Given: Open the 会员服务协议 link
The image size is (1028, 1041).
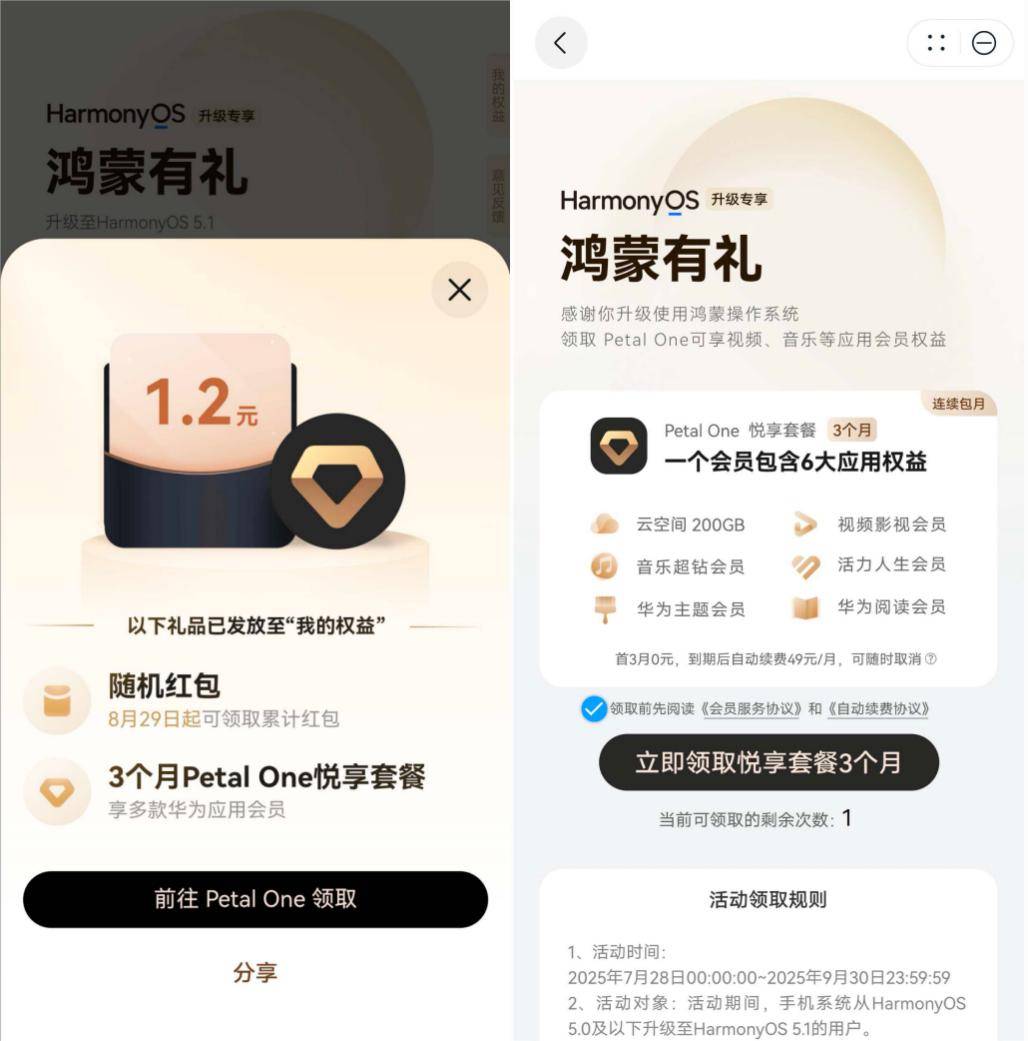Looking at the screenshot, I should coord(751,709).
